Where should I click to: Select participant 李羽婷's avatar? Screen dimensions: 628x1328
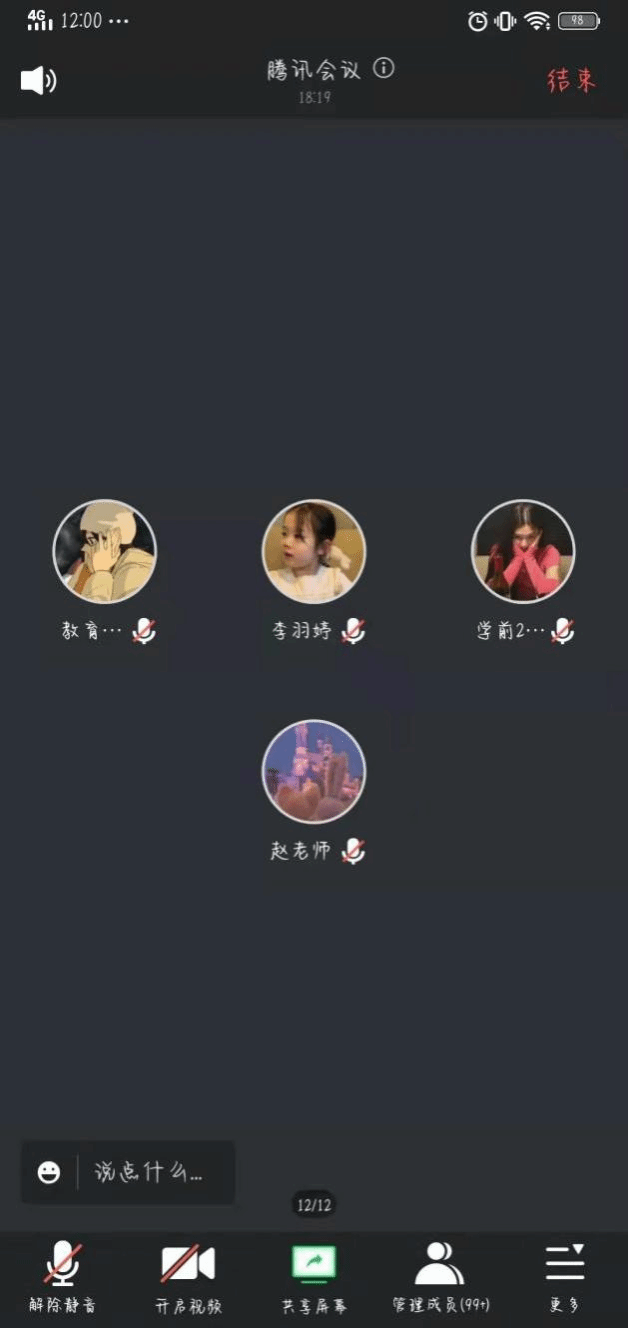314,552
